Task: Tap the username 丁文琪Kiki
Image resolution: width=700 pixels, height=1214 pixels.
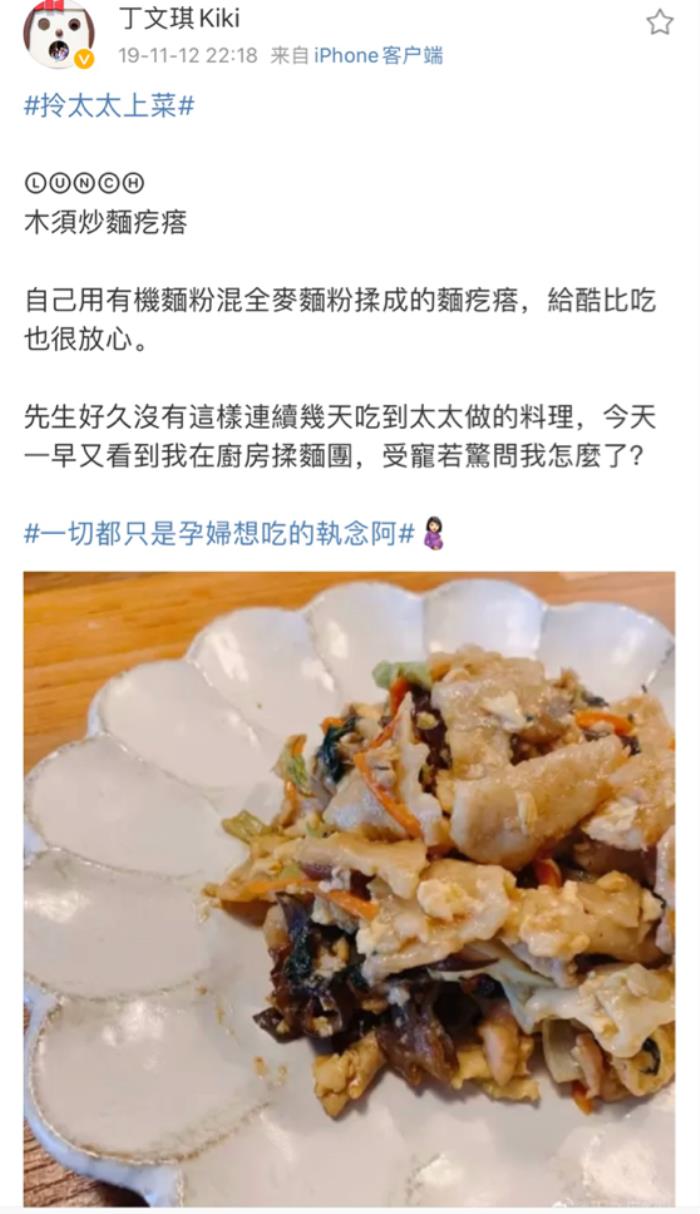Action: click(x=179, y=19)
